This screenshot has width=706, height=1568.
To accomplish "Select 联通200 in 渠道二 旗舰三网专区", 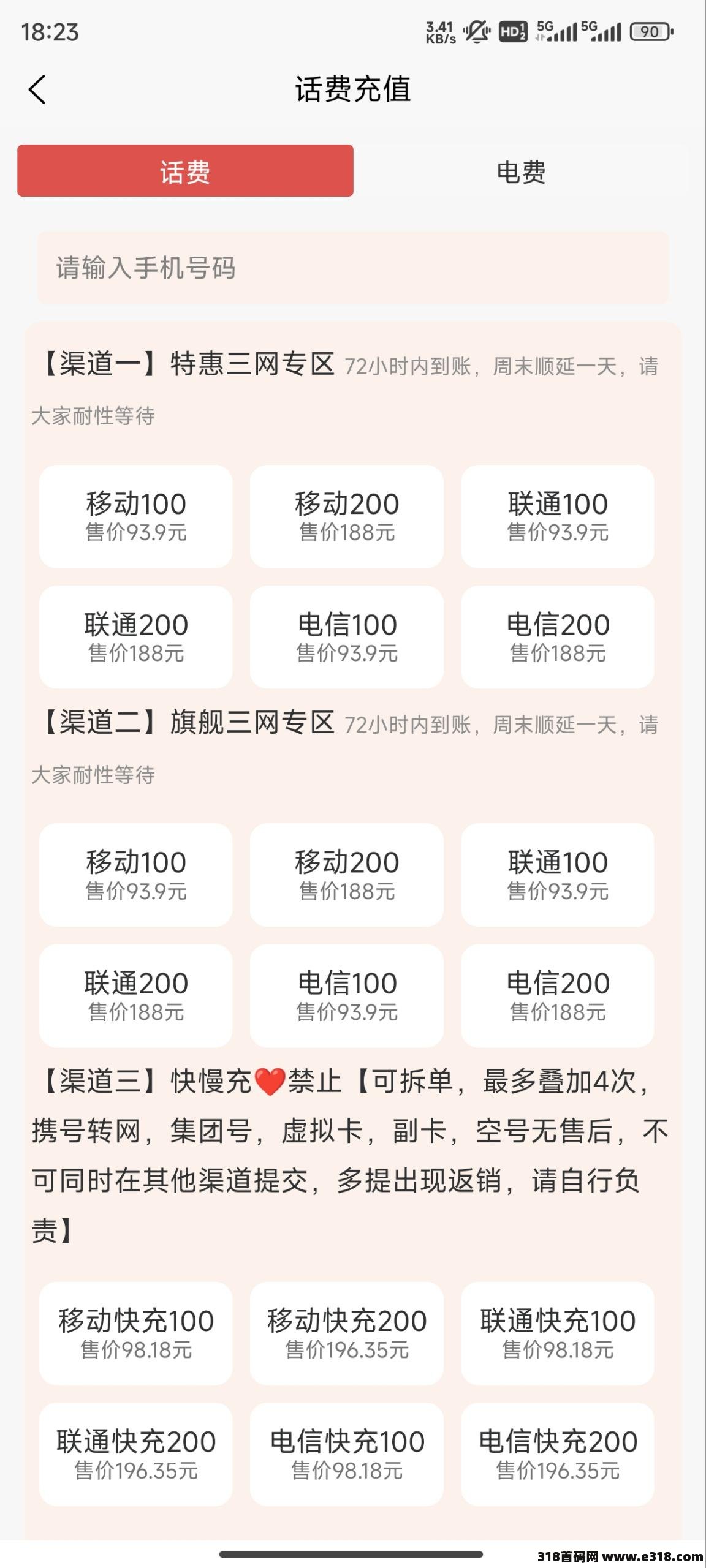I will (136, 995).
